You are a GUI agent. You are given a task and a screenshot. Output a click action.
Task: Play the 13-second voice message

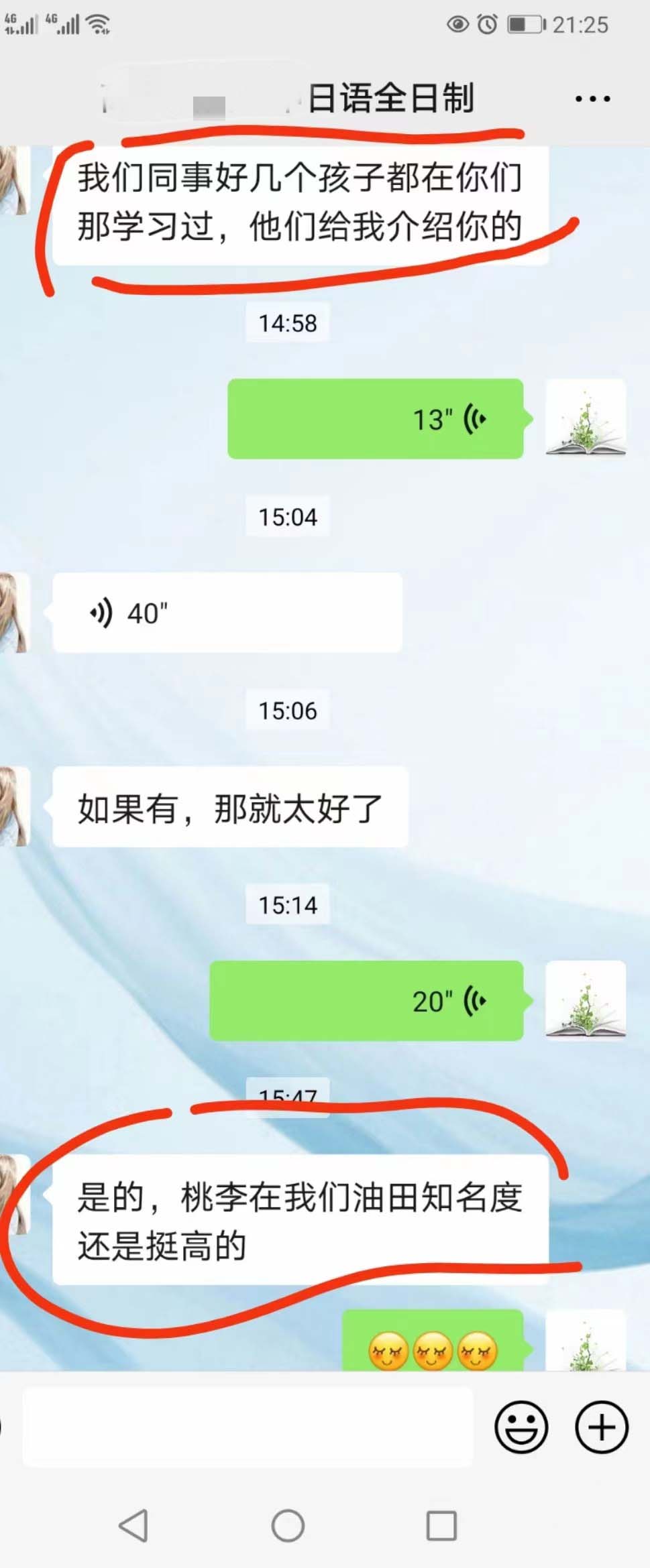pyautogui.click(x=375, y=419)
